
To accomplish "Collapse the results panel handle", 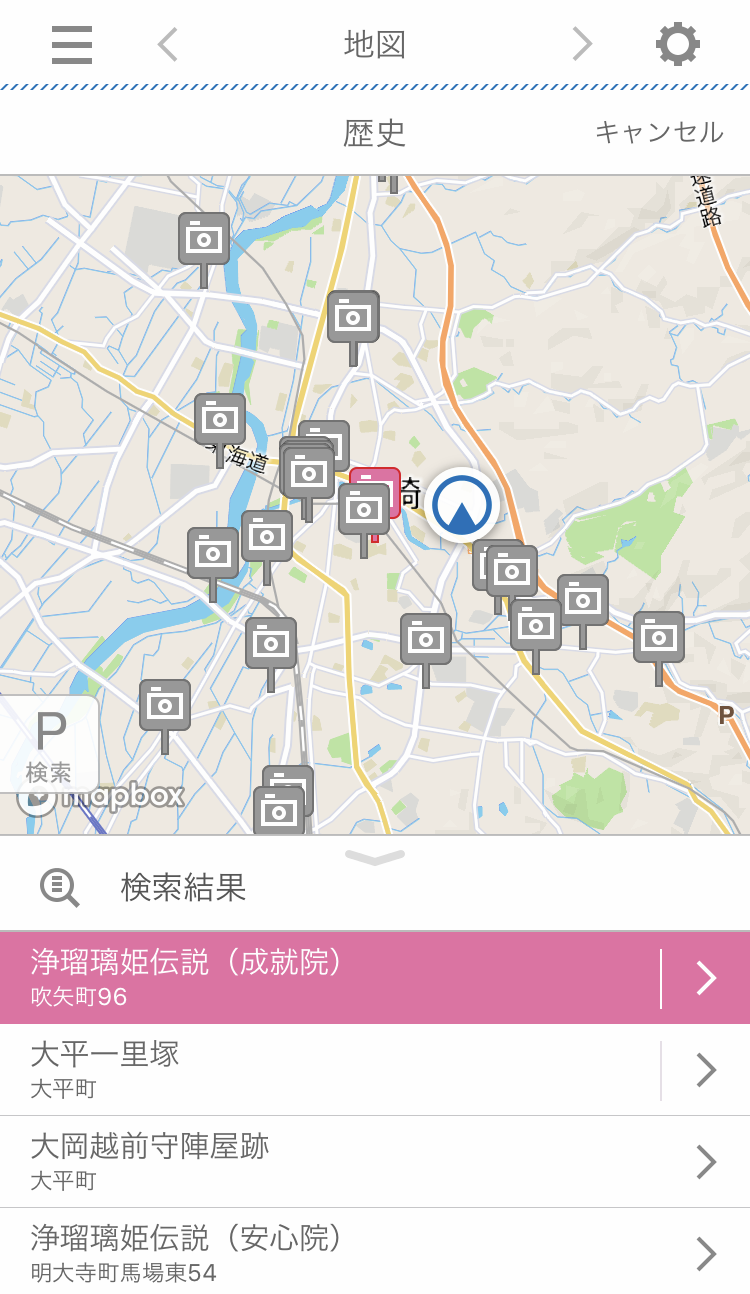I will (x=375, y=857).
